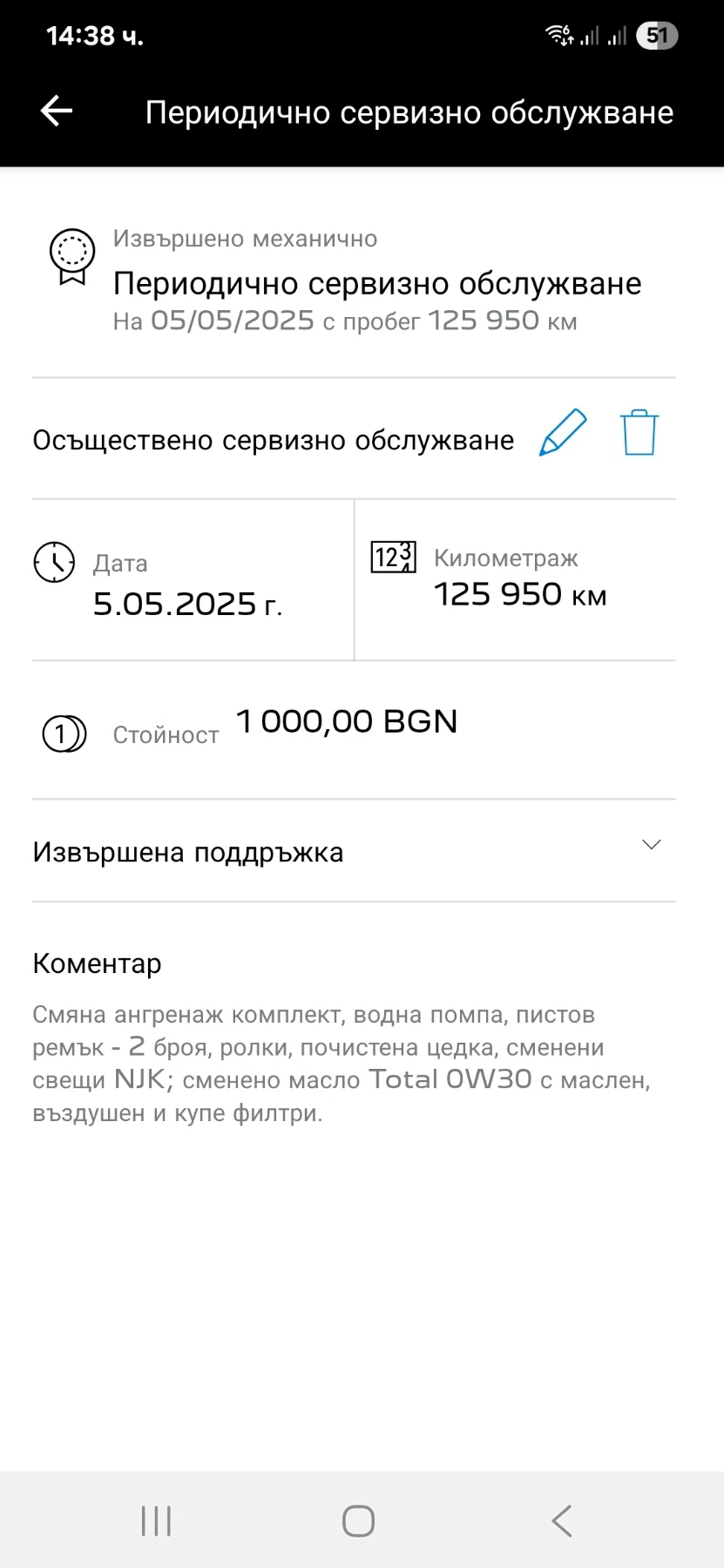Image resolution: width=724 pixels, height=1568 pixels.
Task: Edit the service record with the pencil icon
Action: click(563, 433)
